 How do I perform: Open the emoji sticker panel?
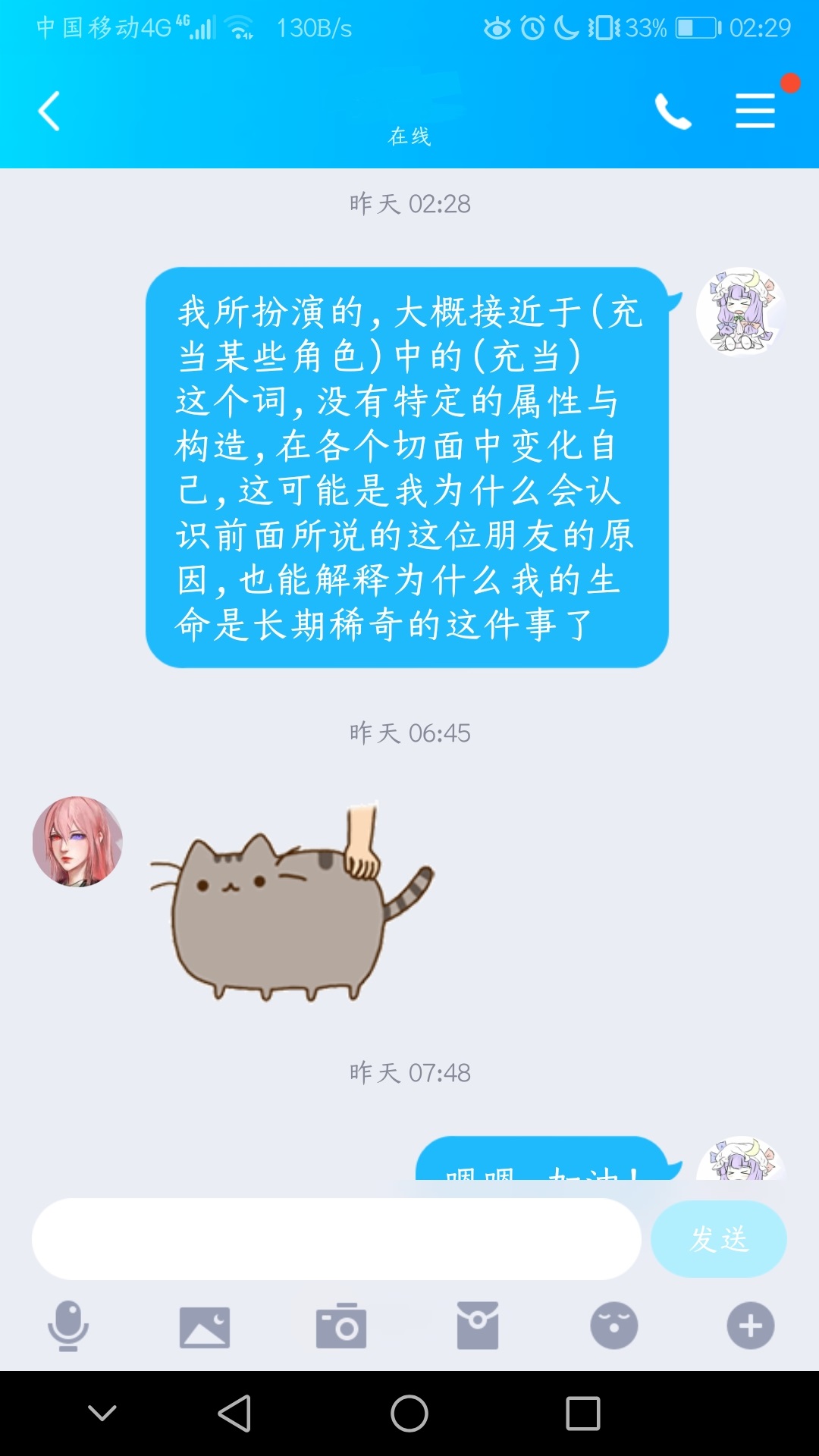[614, 1326]
